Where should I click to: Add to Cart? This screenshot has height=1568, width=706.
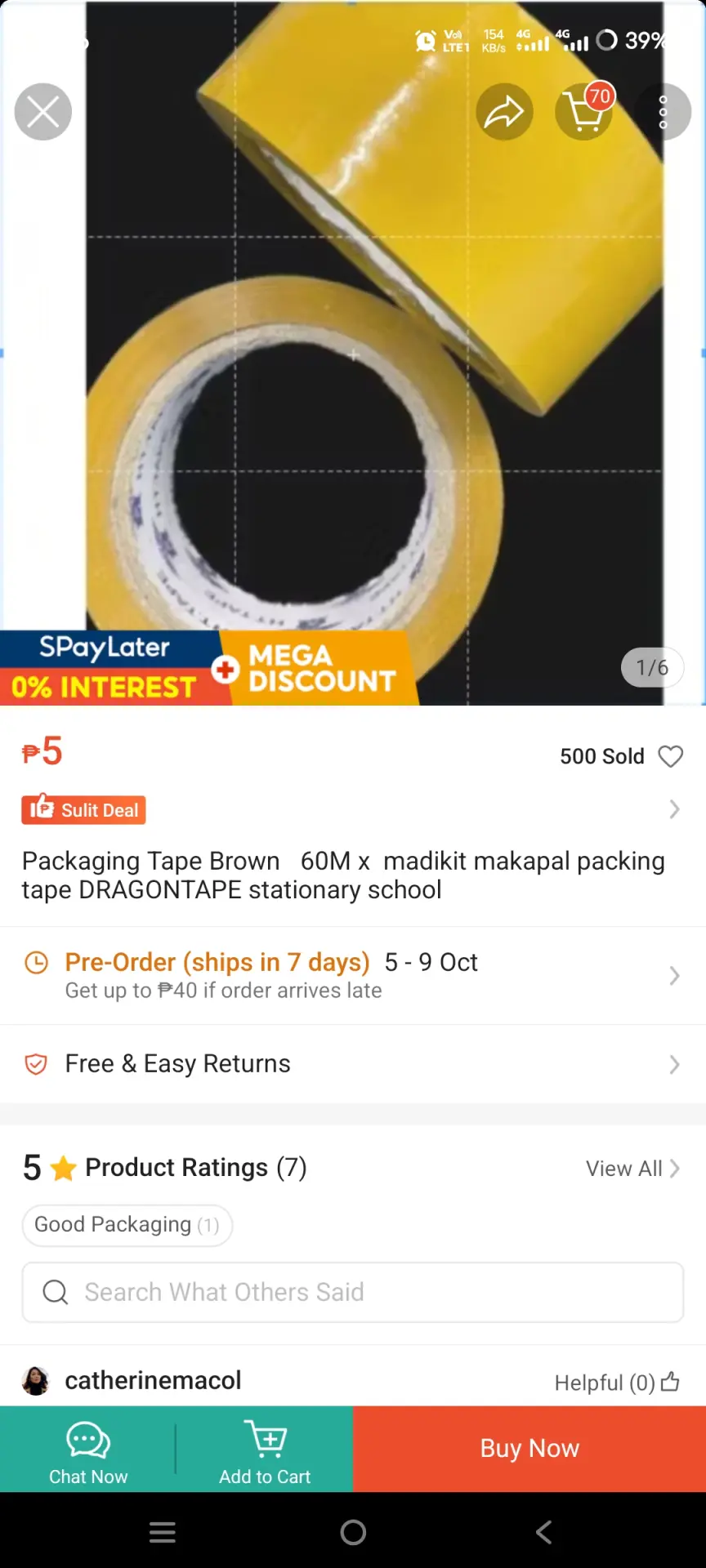pyautogui.click(x=265, y=1450)
